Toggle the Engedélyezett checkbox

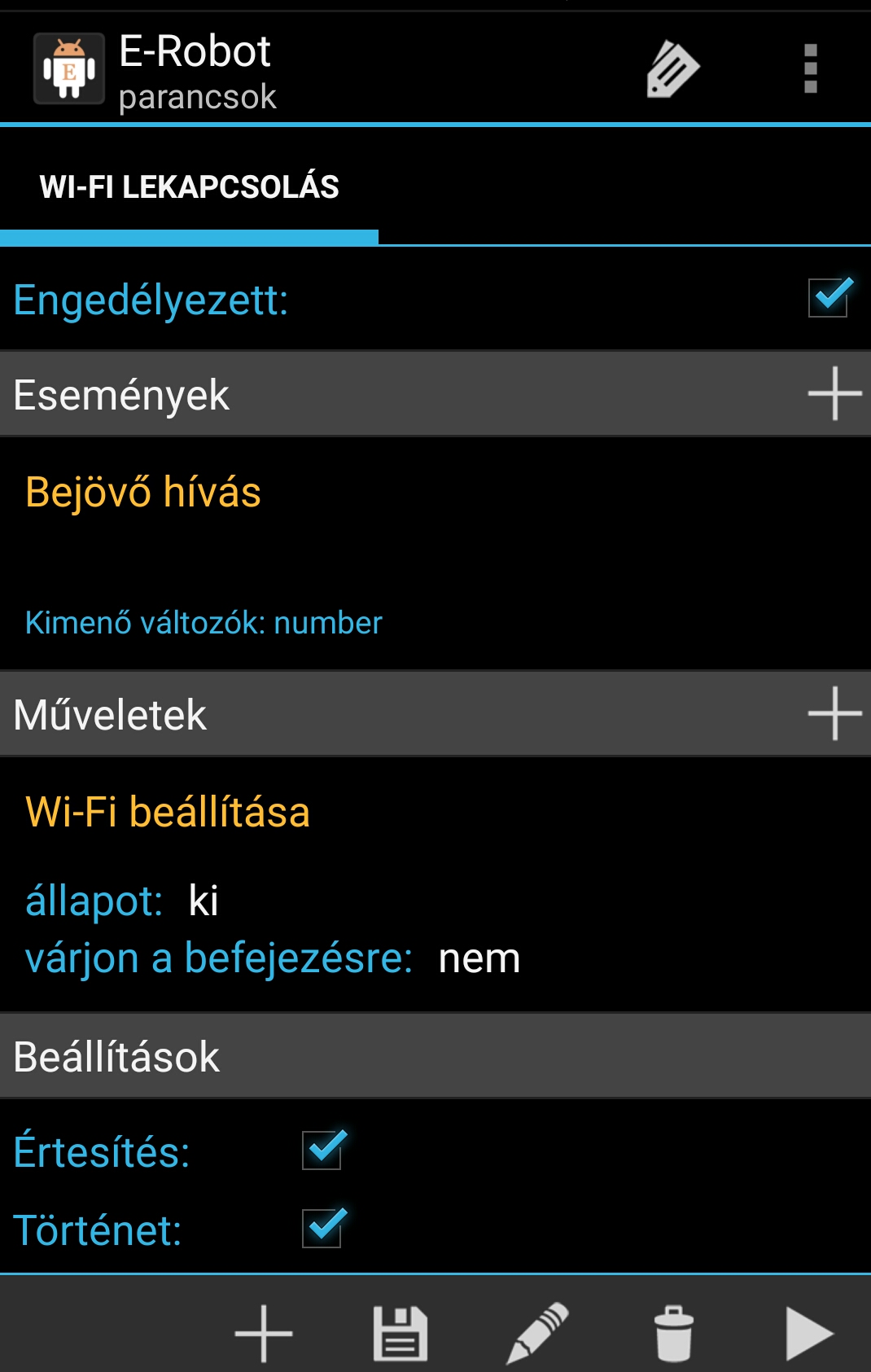(x=829, y=298)
